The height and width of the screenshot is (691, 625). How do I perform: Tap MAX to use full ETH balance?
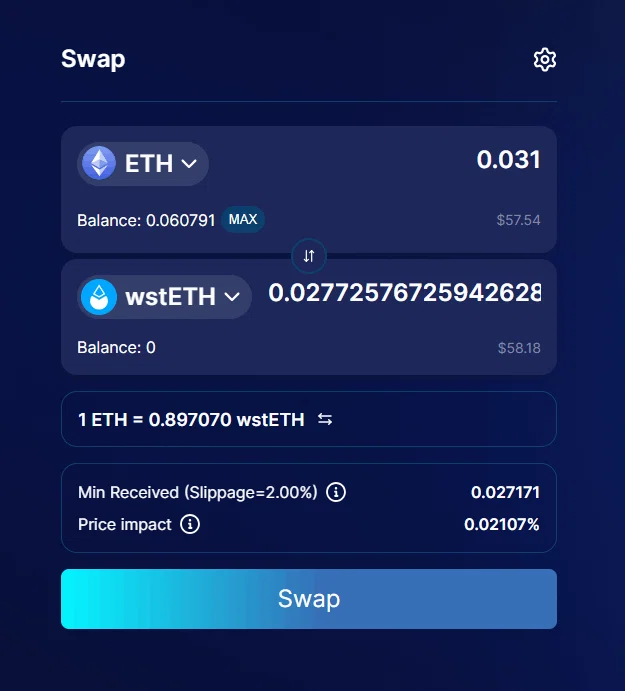click(243, 219)
